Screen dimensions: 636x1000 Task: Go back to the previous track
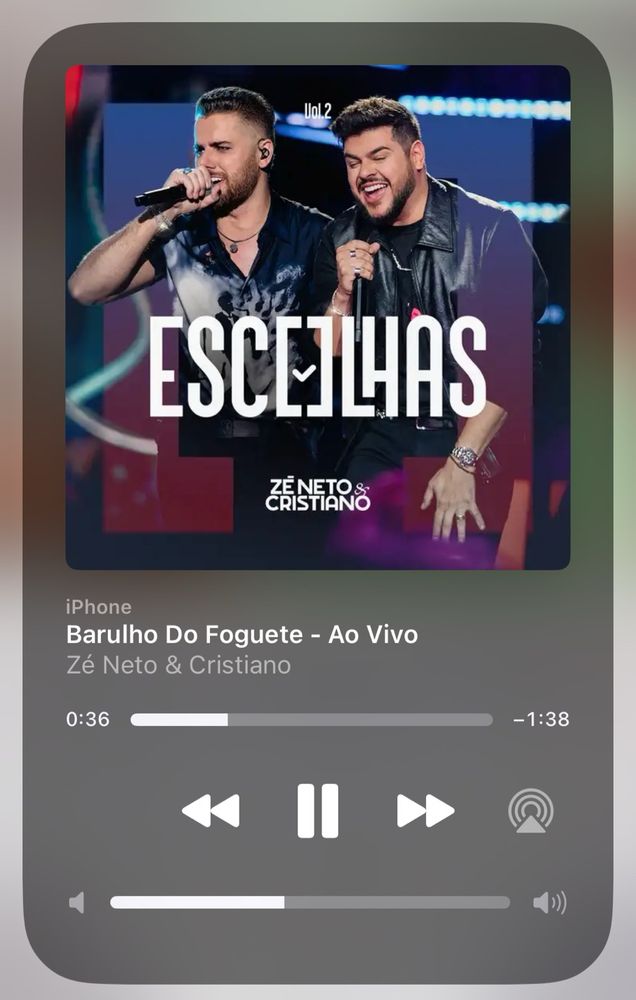point(211,811)
